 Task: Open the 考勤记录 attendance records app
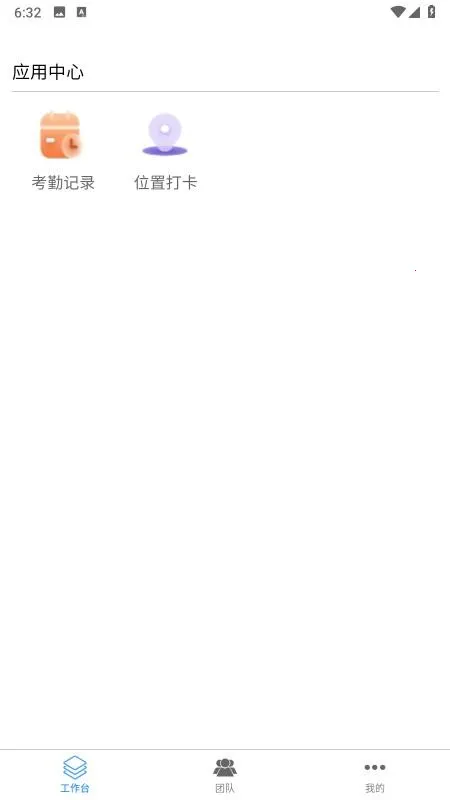click(x=63, y=151)
